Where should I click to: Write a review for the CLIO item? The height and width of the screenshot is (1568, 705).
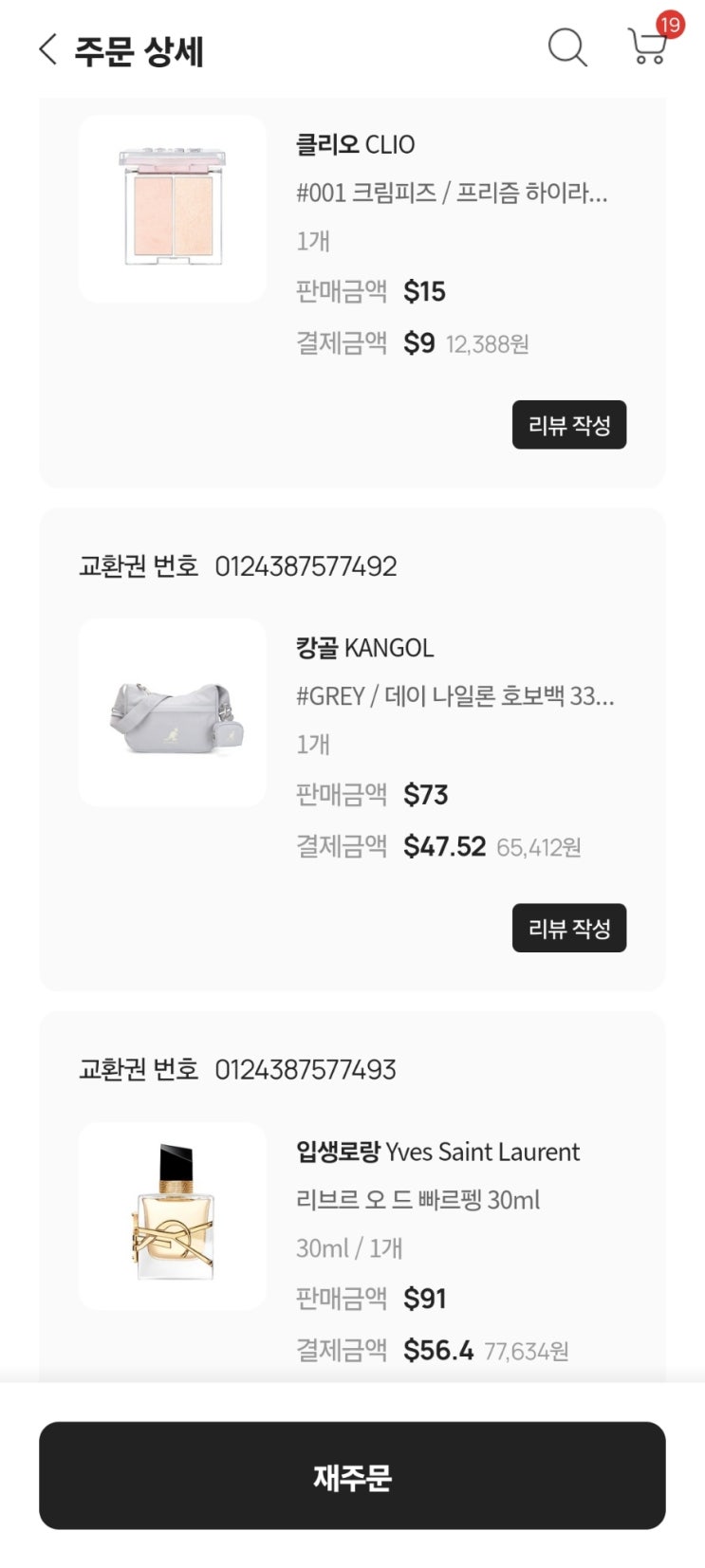[x=569, y=425]
